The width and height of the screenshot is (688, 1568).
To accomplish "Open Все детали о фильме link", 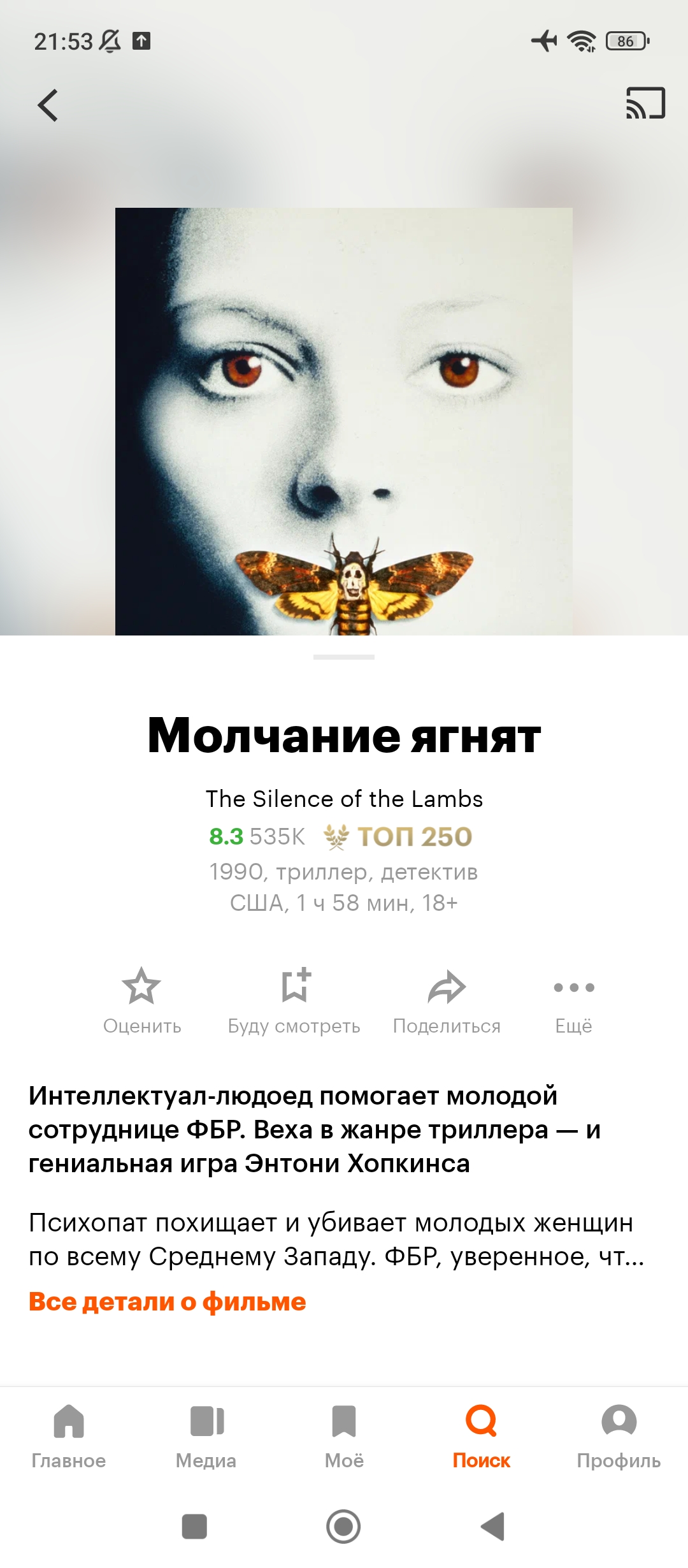I will tap(168, 1302).
